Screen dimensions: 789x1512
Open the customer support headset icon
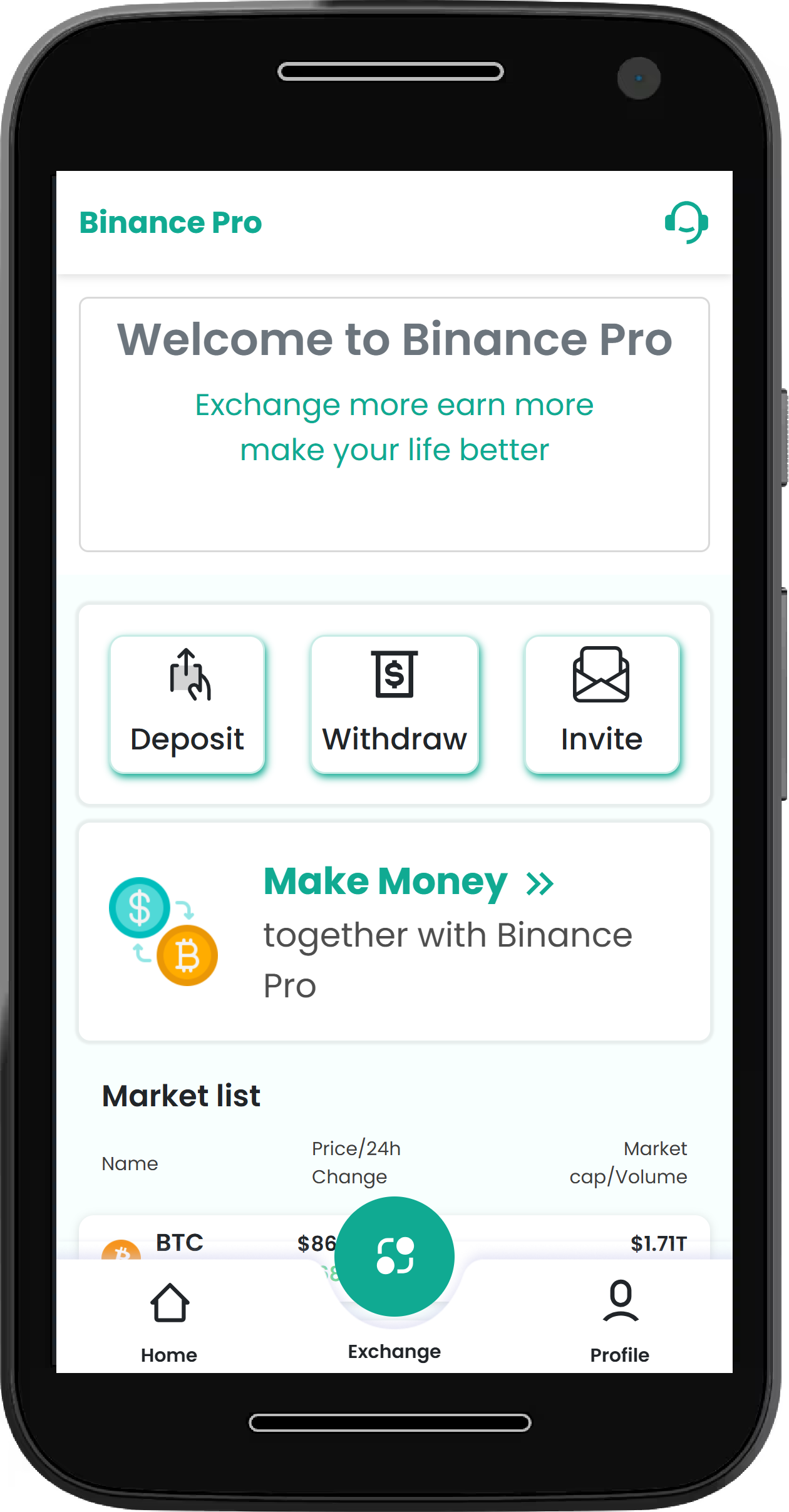click(686, 222)
